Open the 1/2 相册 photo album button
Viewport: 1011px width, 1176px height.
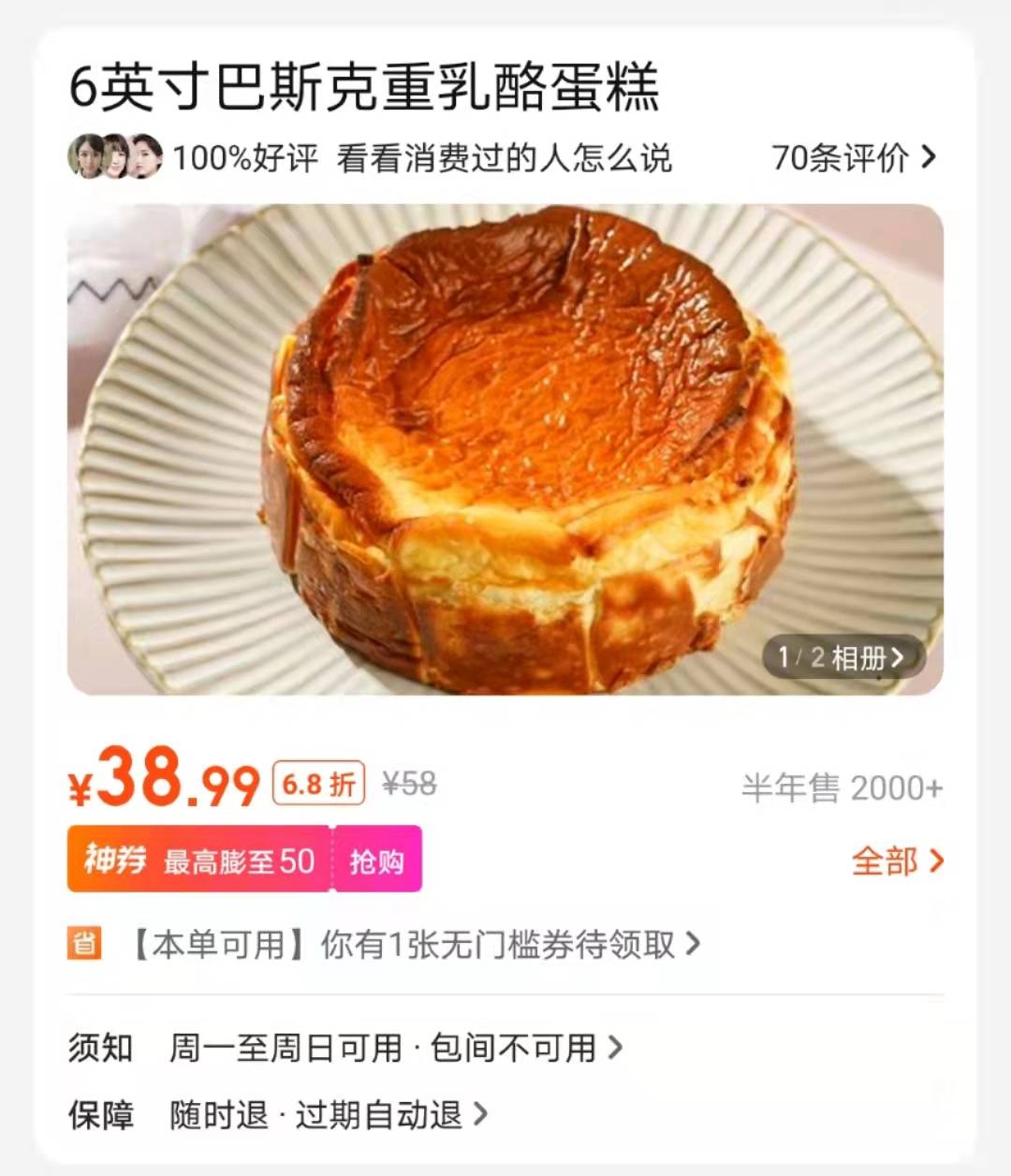[x=840, y=656]
